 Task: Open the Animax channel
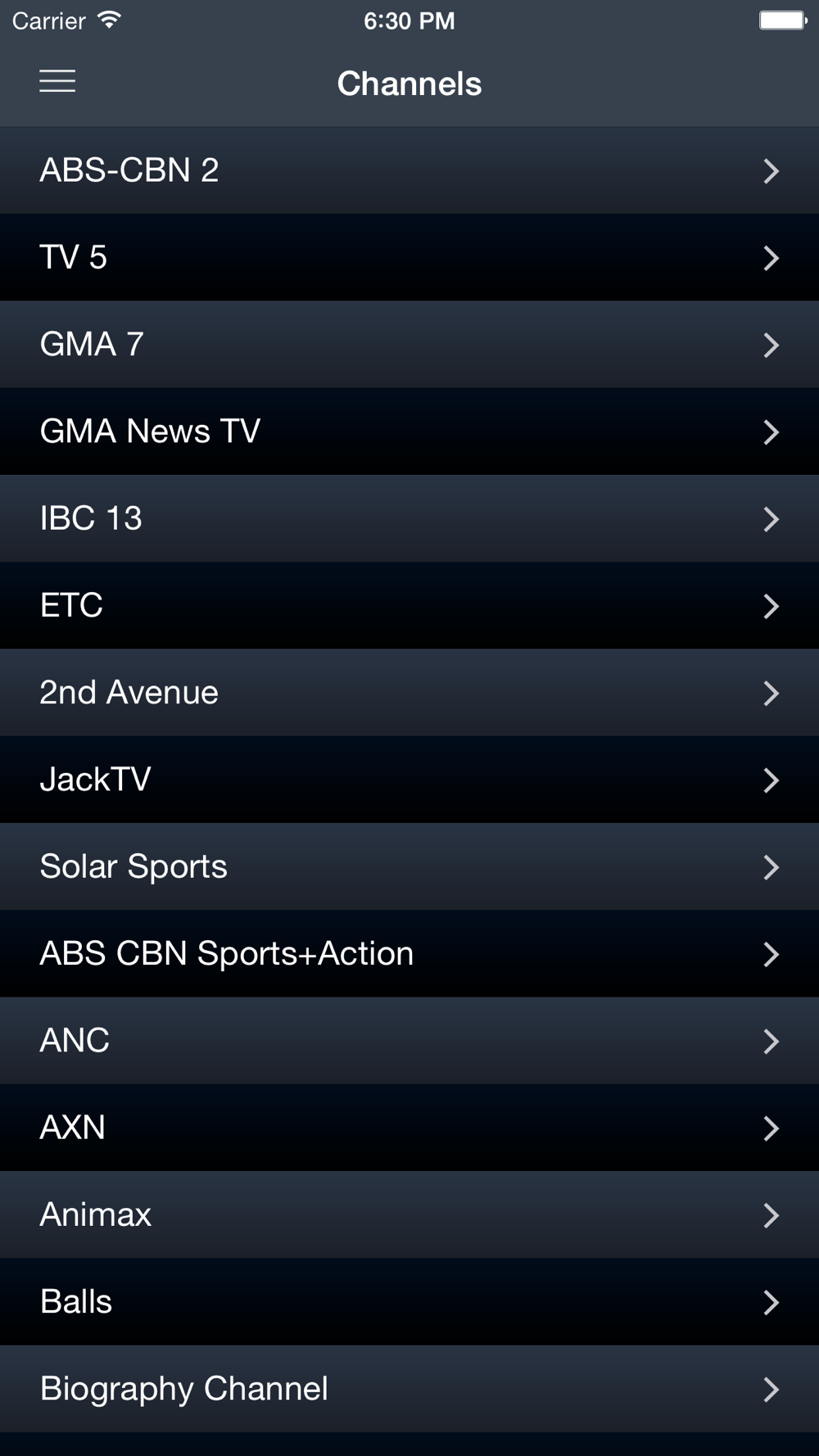click(409, 1214)
